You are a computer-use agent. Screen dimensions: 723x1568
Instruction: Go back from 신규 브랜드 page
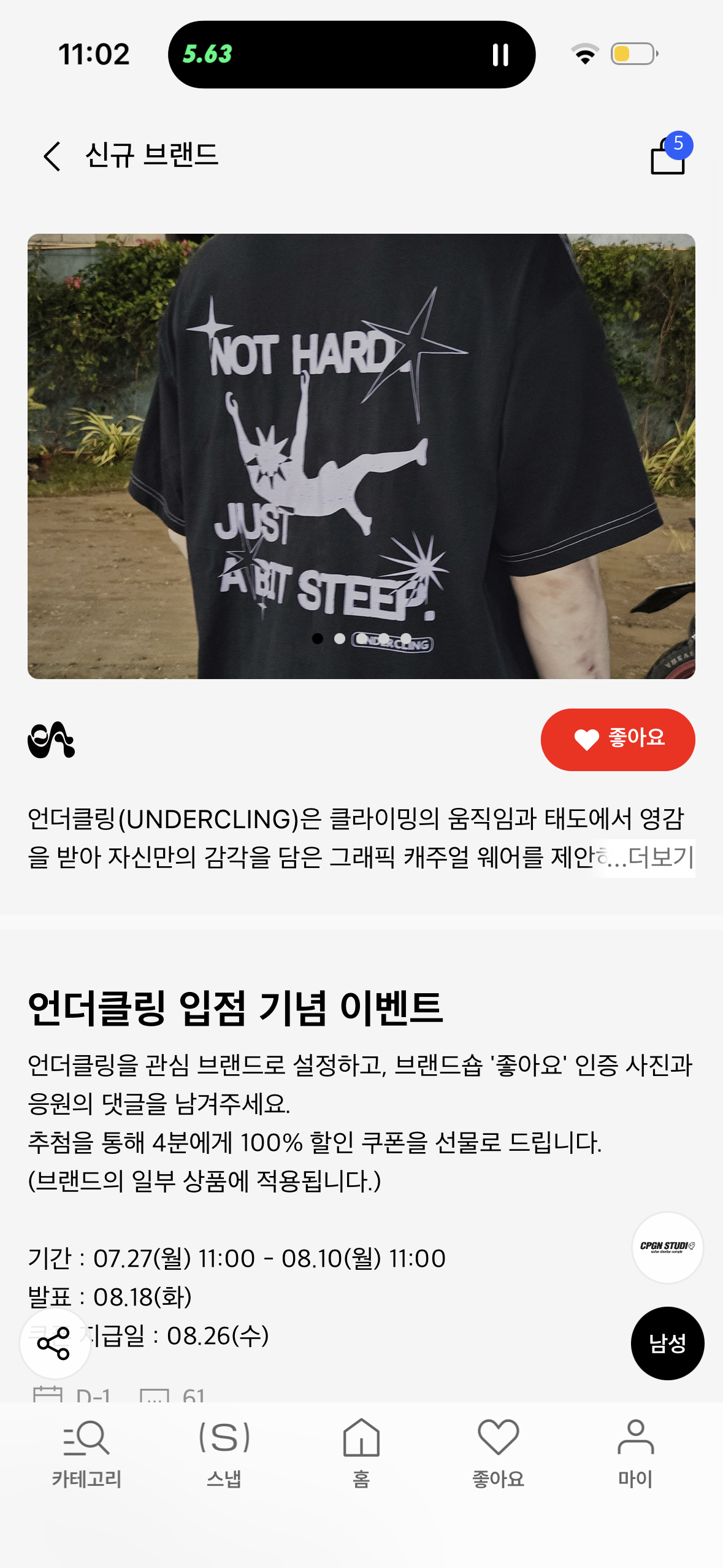click(x=52, y=156)
